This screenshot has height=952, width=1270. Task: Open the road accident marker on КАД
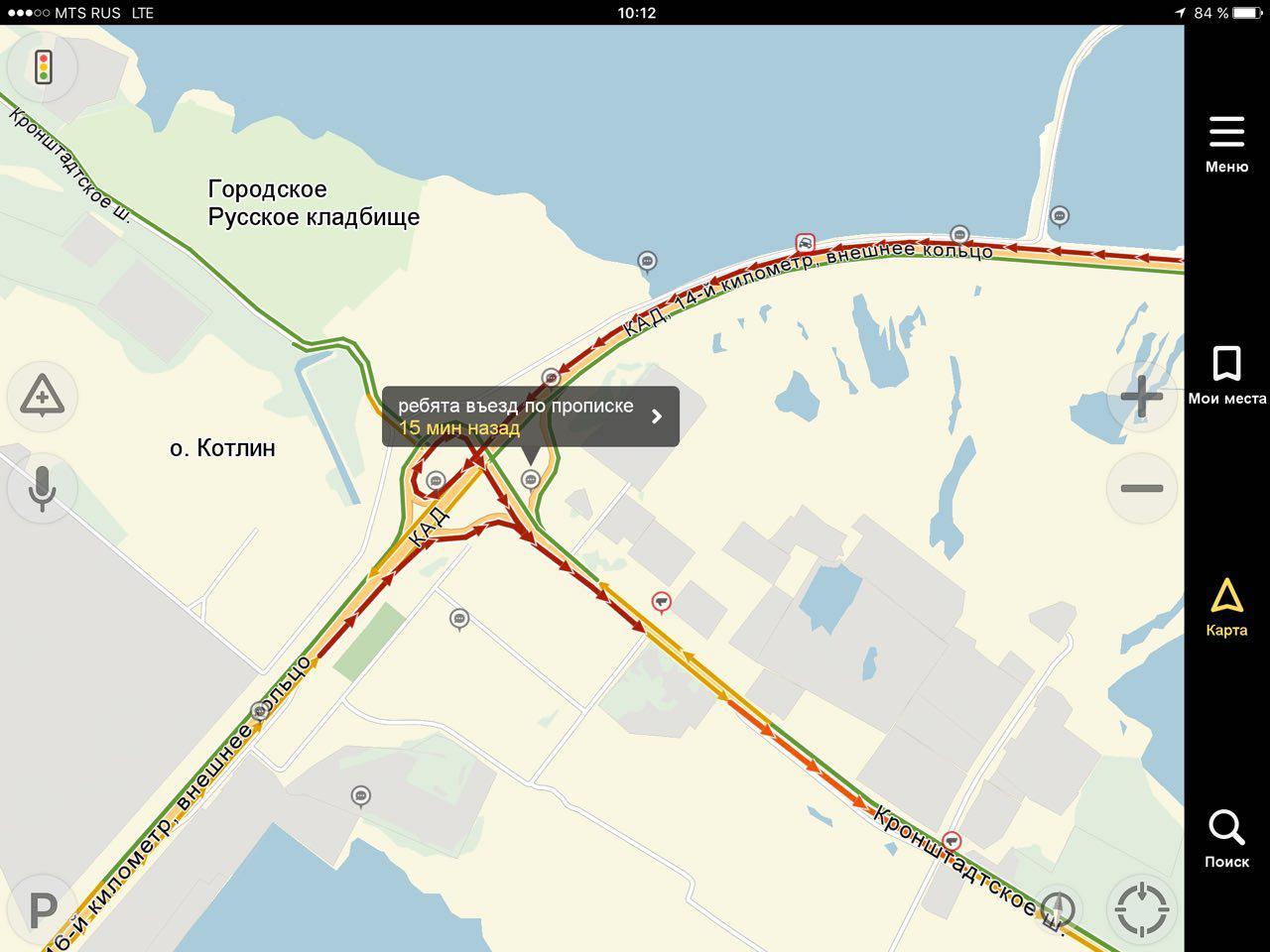[x=806, y=242]
